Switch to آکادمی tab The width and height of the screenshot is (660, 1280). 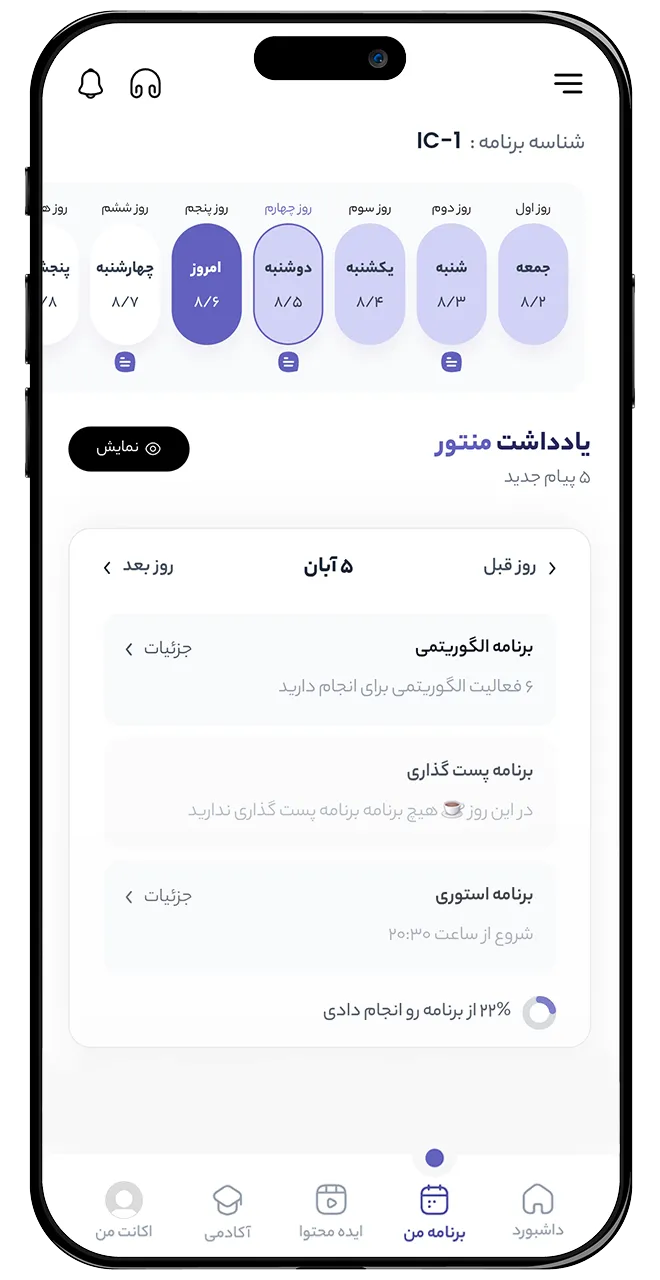pos(228,1212)
